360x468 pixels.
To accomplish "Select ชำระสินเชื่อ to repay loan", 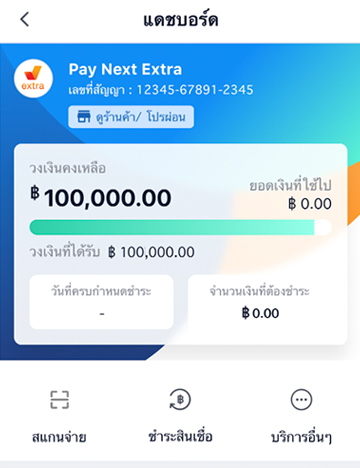I will [x=180, y=417].
